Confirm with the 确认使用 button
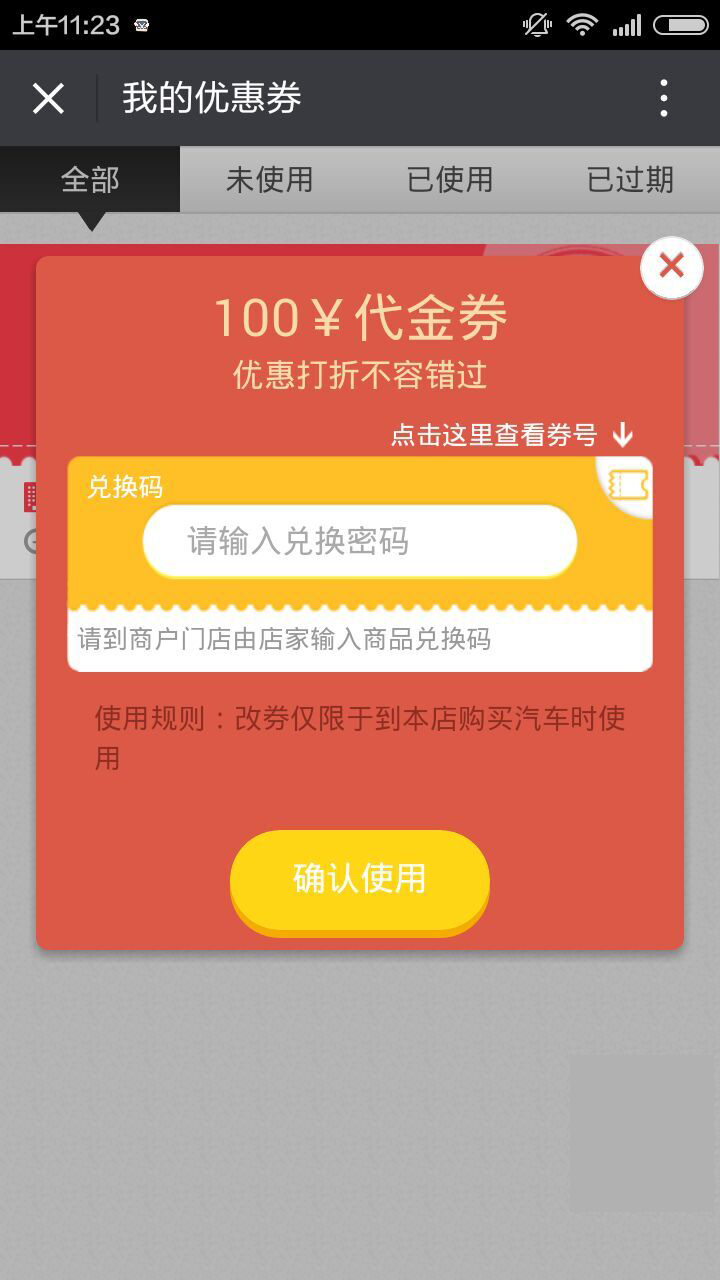This screenshot has height=1280, width=720. (x=360, y=879)
